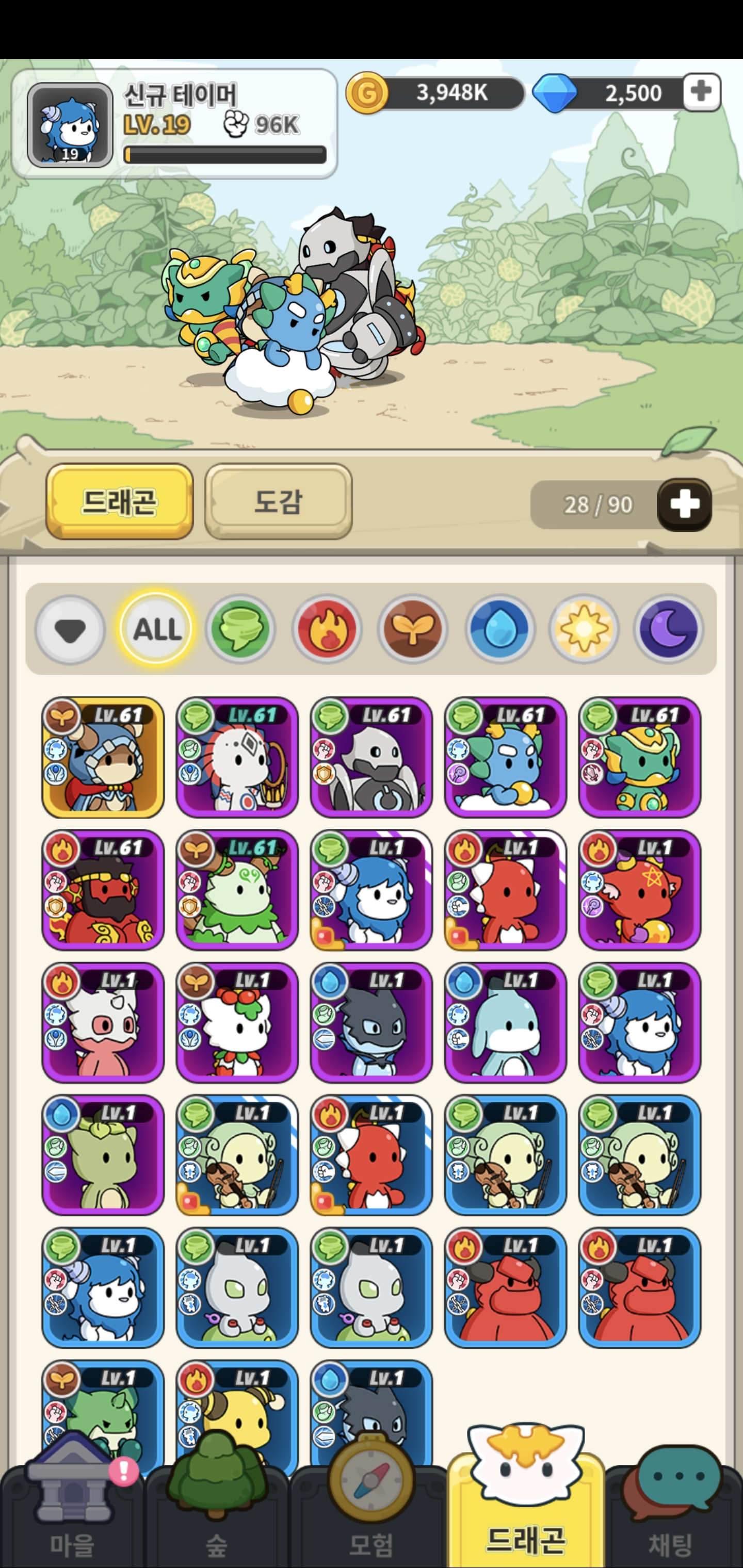Filter by wind element
This screenshot has width=743, height=1568.
click(240, 629)
